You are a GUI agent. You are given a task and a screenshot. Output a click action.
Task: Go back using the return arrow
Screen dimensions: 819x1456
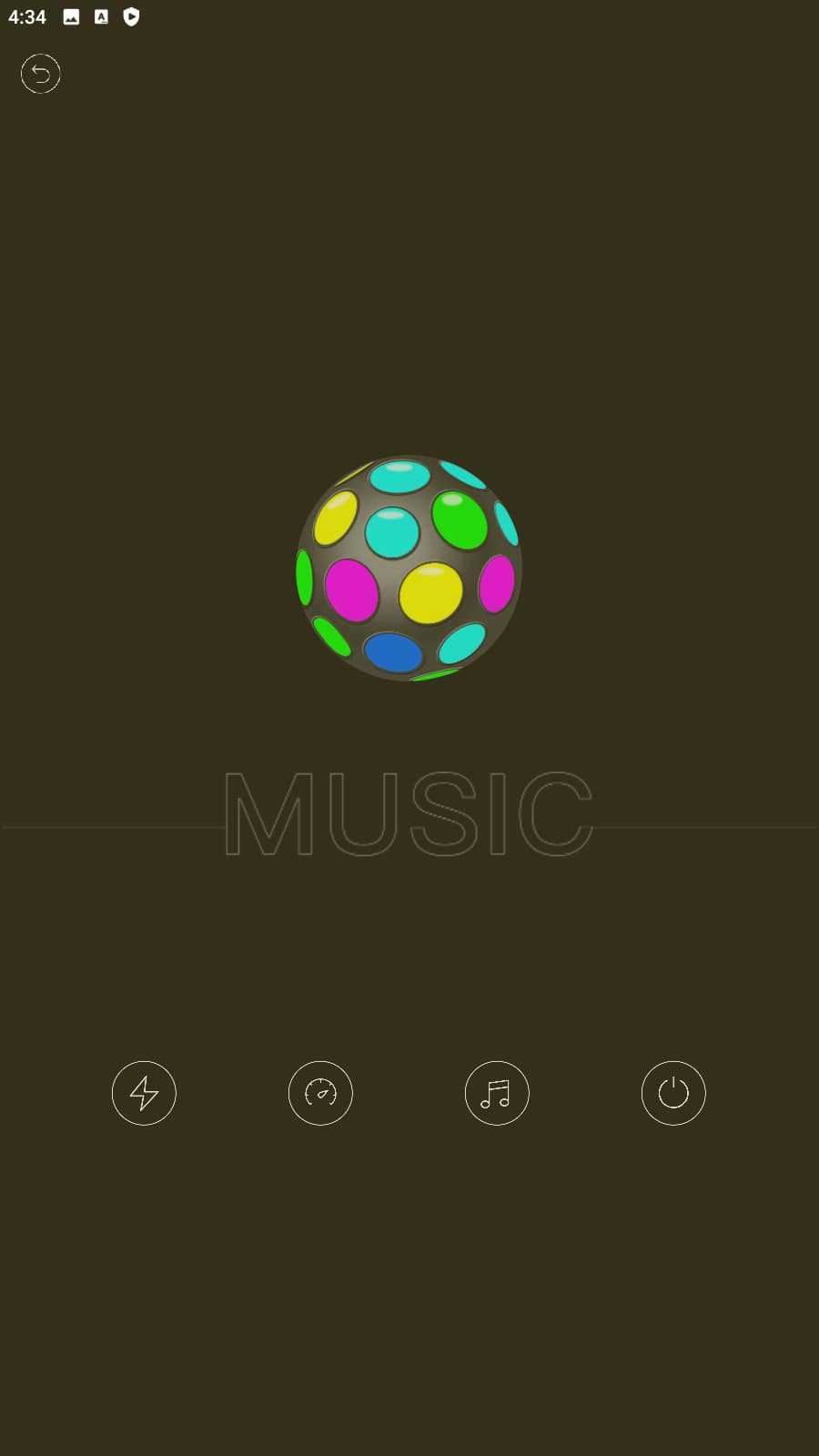click(41, 74)
